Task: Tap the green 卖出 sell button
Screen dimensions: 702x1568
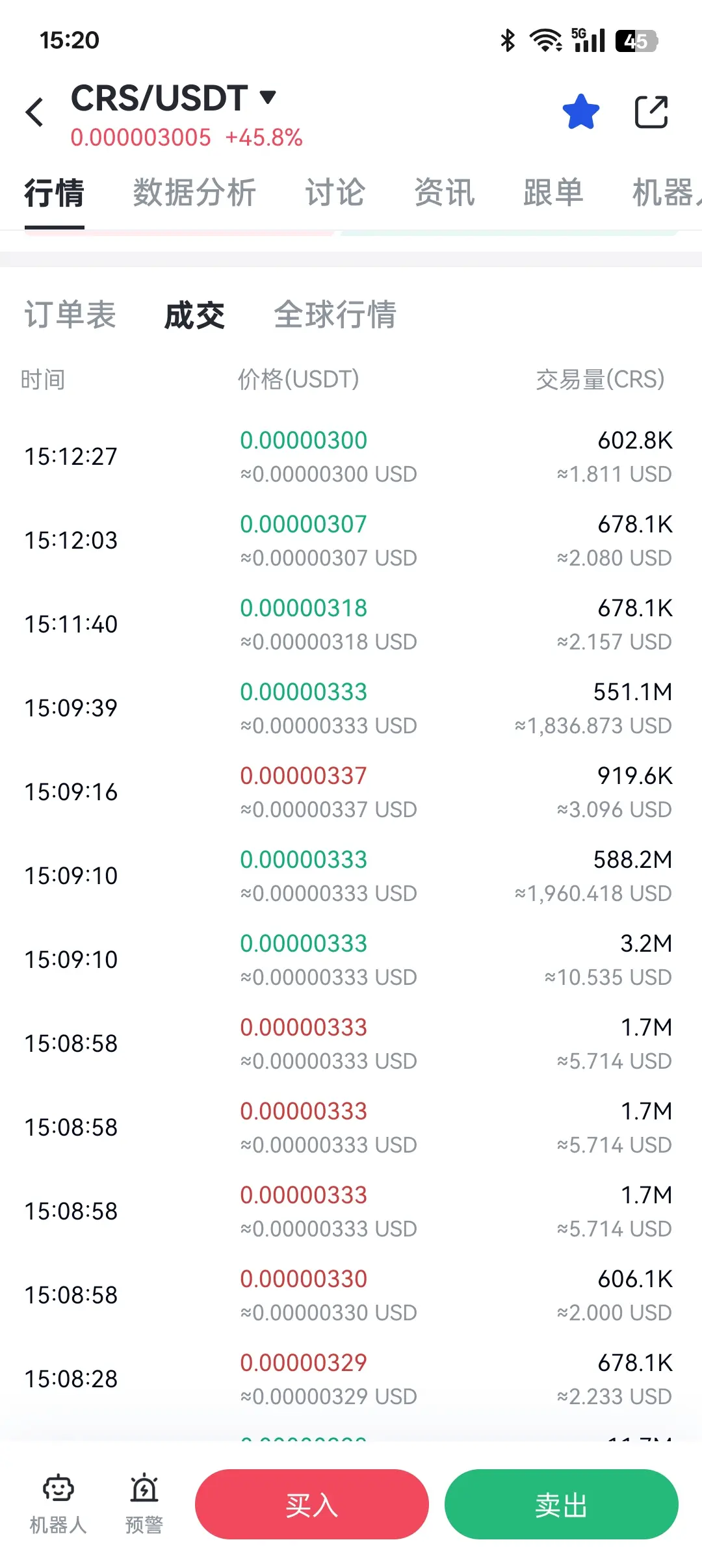Action: click(561, 1504)
